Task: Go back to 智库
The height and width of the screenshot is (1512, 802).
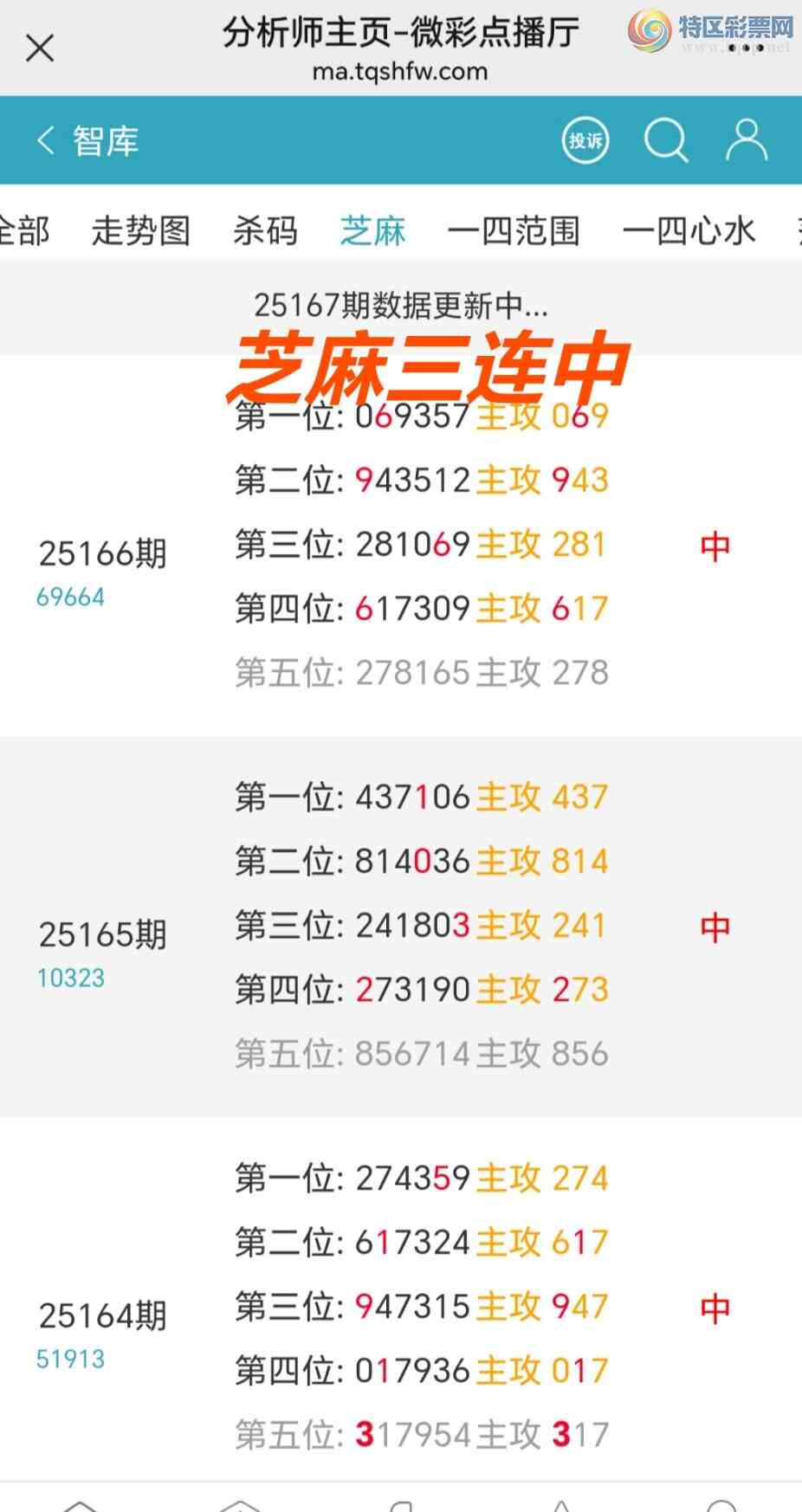Action: click(x=87, y=141)
